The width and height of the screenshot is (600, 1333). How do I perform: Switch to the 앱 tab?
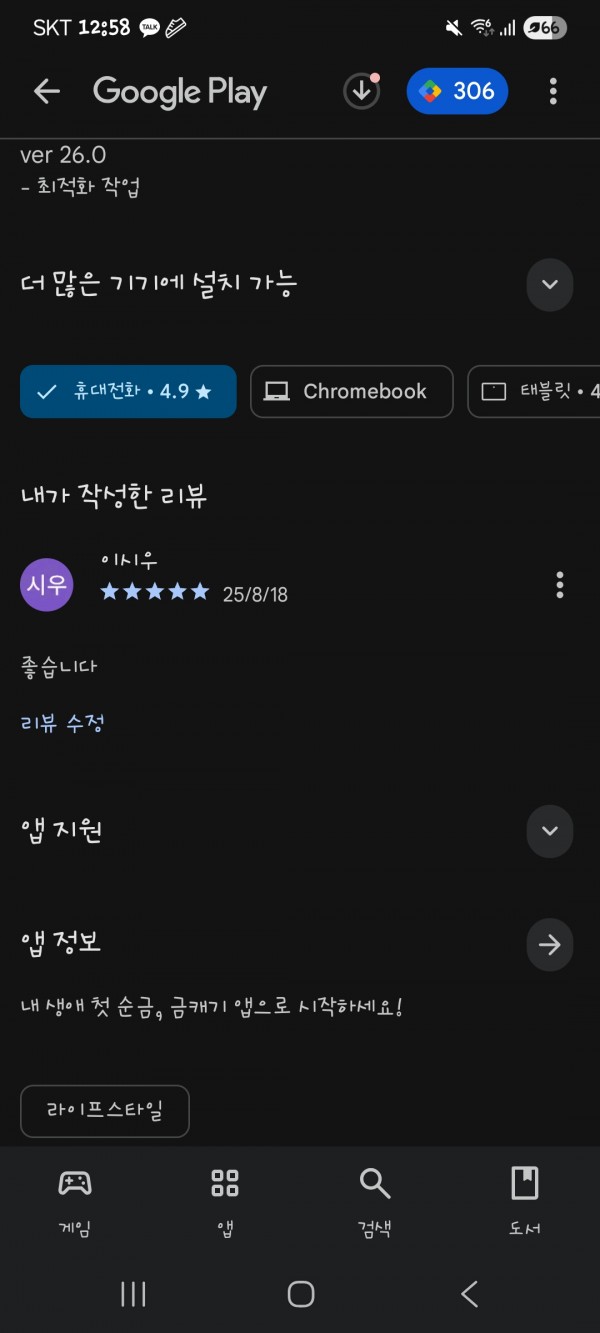tap(225, 1201)
